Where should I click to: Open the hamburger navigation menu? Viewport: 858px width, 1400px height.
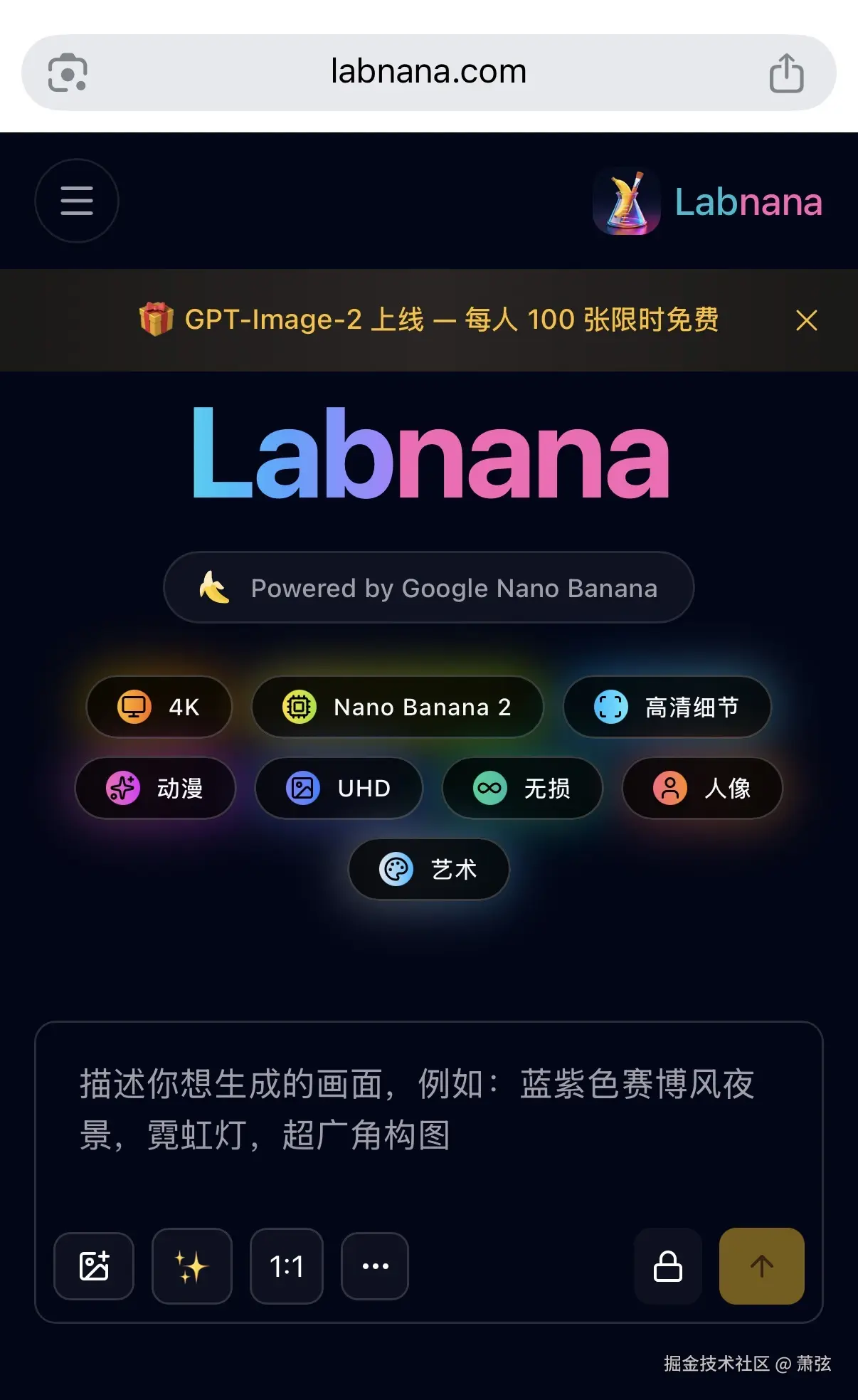coord(76,201)
